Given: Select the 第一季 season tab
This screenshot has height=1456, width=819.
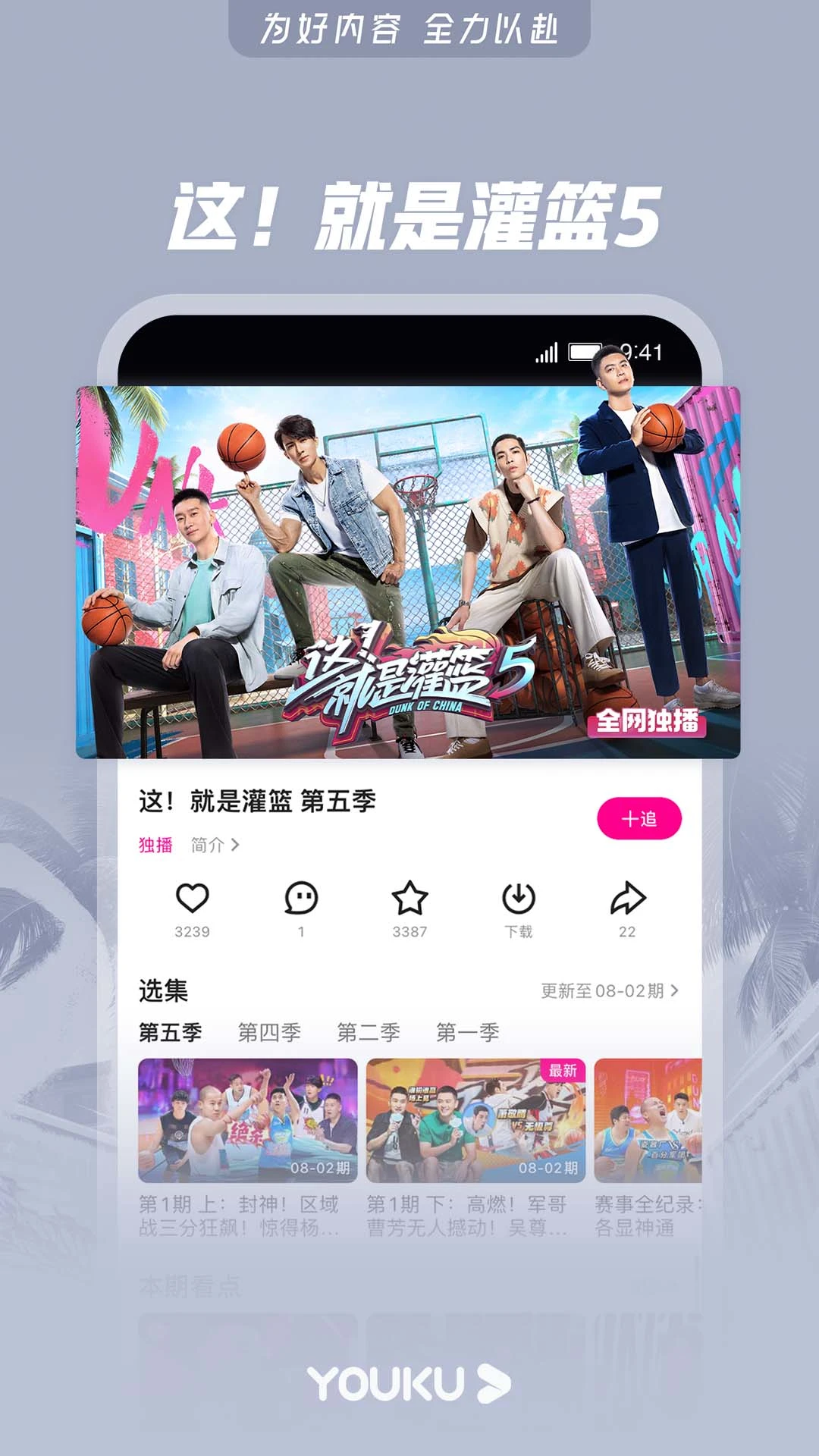Looking at the screenshot, I should tap(467, 1033).
